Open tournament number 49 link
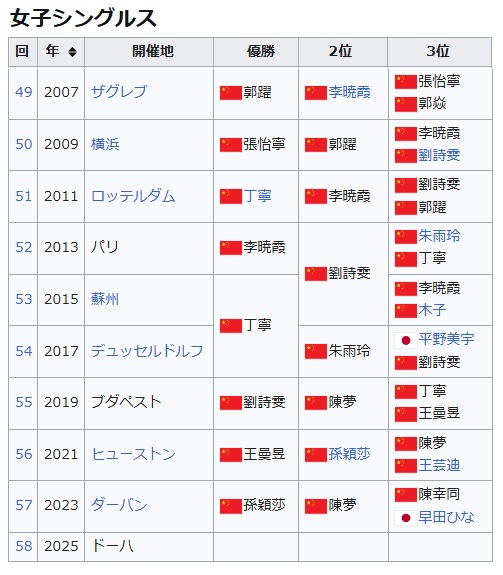This screenshot has width=503, height=575. pyautogui.click(x=24, y=92)
